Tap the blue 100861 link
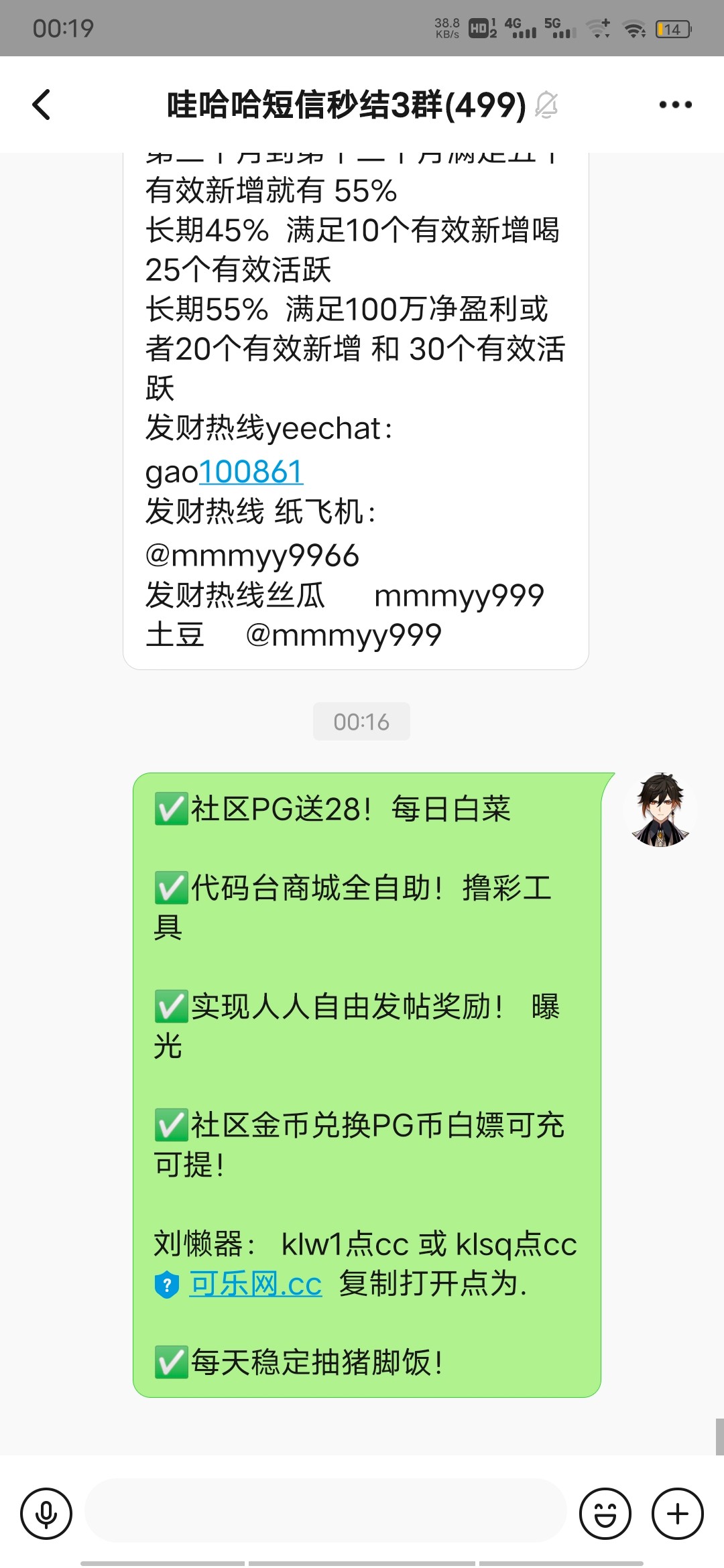724x1568 pixels. pos(251,472)
